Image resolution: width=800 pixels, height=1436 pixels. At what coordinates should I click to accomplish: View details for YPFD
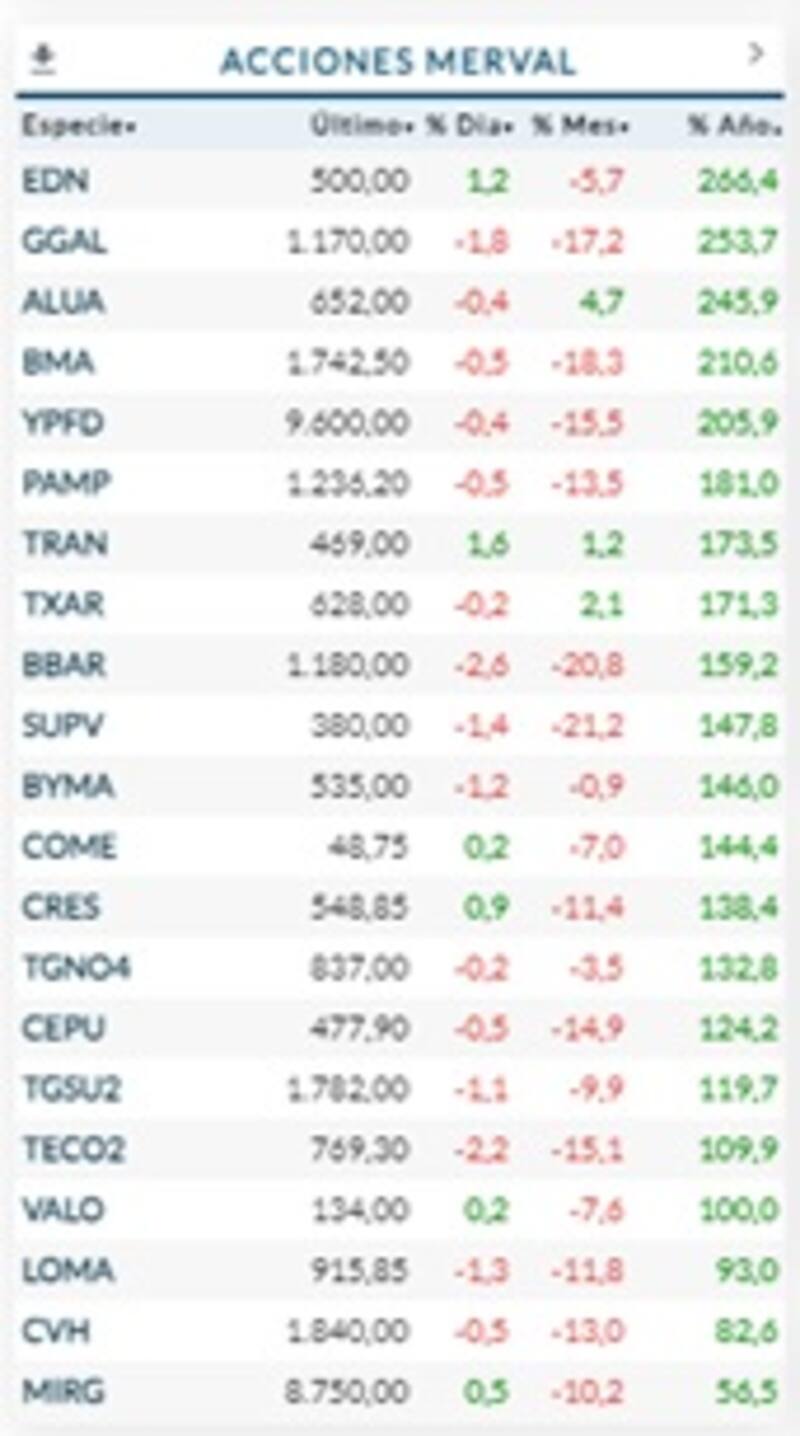62,423
